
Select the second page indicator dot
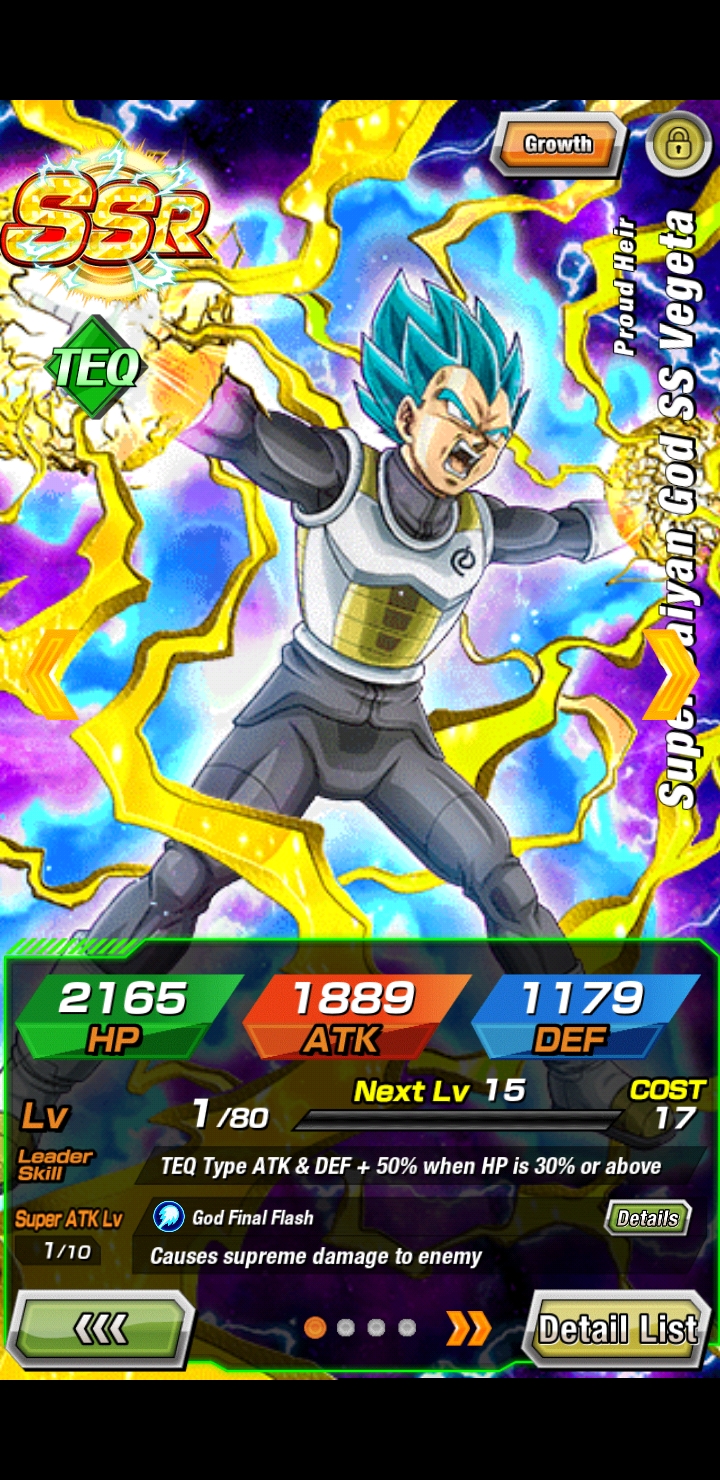tap(346, 1328)
